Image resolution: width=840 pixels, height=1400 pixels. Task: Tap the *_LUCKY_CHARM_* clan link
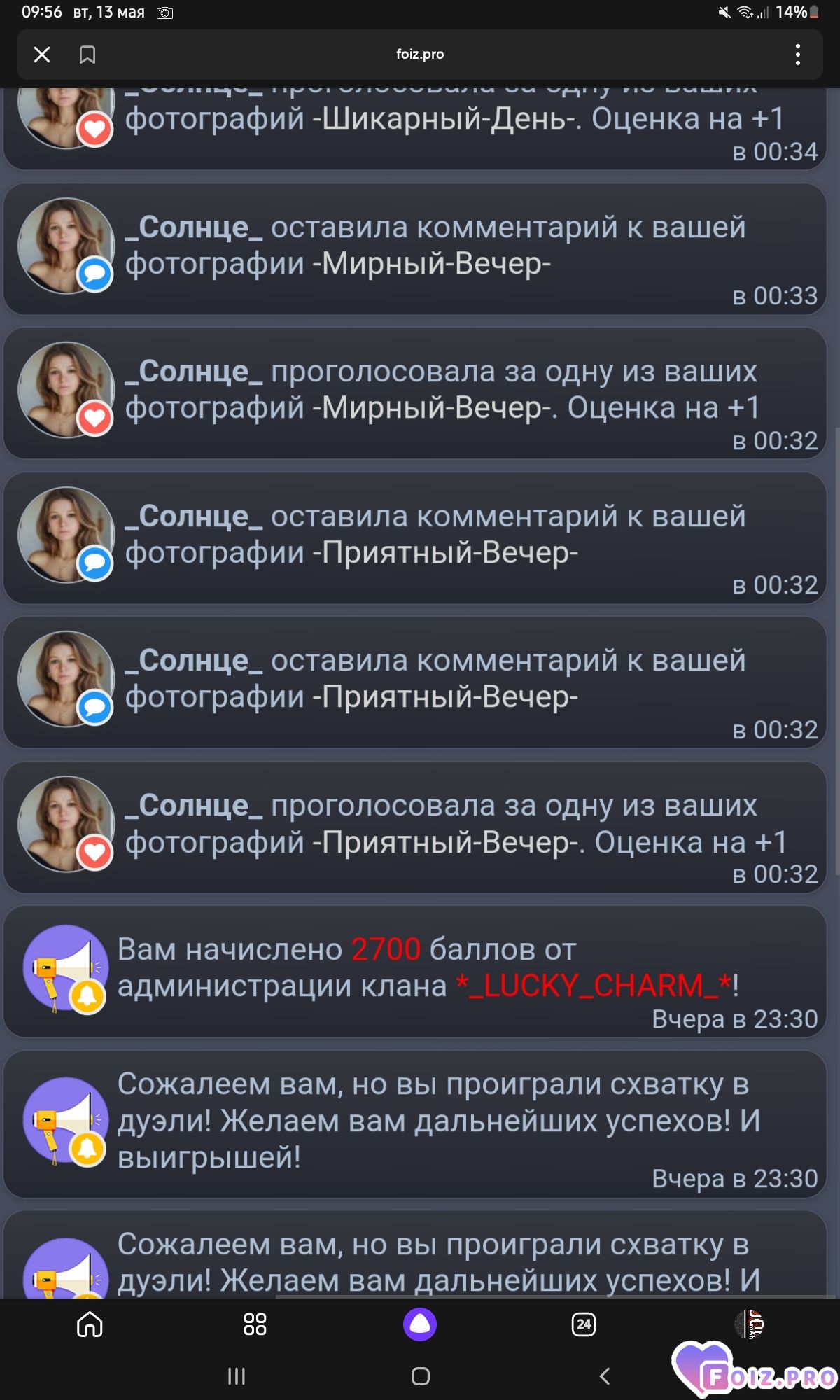tap(594, 986)
